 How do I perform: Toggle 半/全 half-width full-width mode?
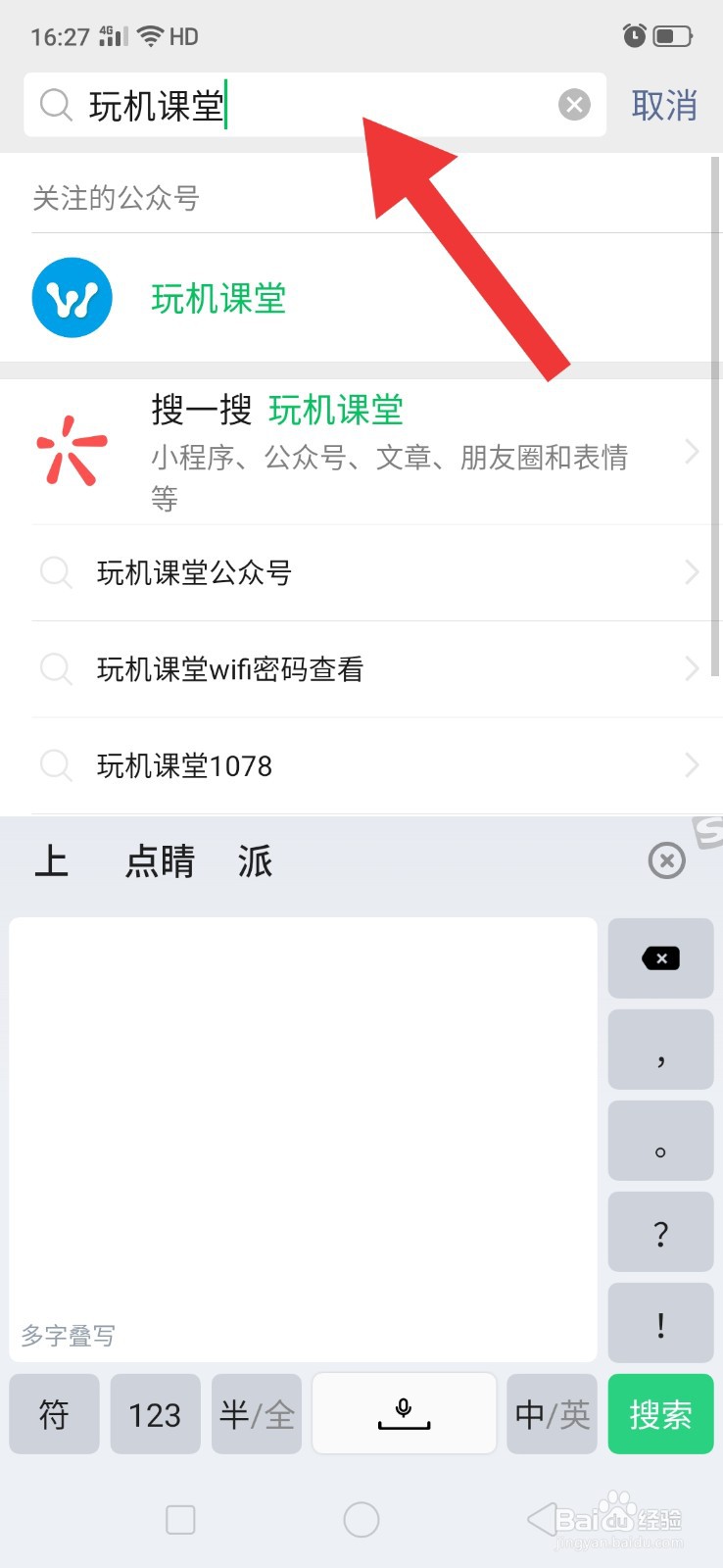pos(256,1413)
